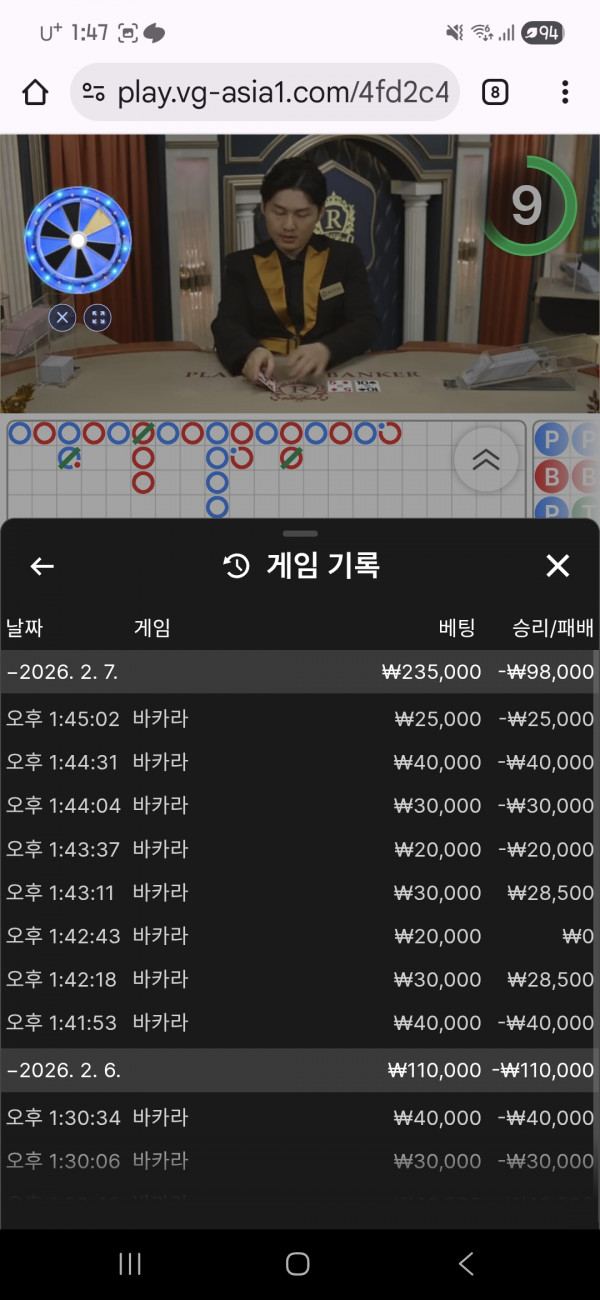Open the 오후 1:43:11 바카라 record
Image resolution: width=600 pixels, height=1300 pixels.
[300, 893]
